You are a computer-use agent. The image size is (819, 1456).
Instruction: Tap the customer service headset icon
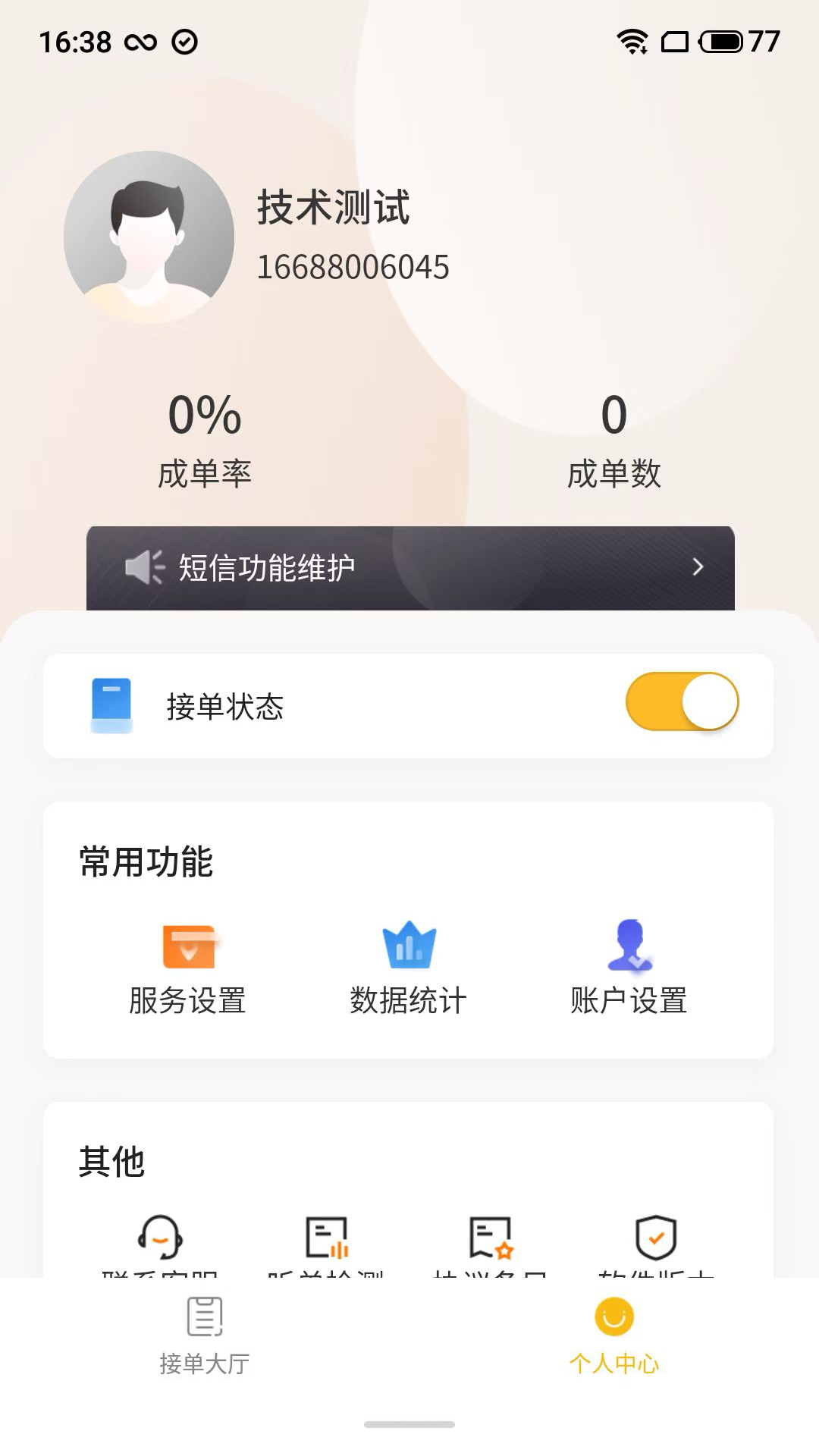160,1238
